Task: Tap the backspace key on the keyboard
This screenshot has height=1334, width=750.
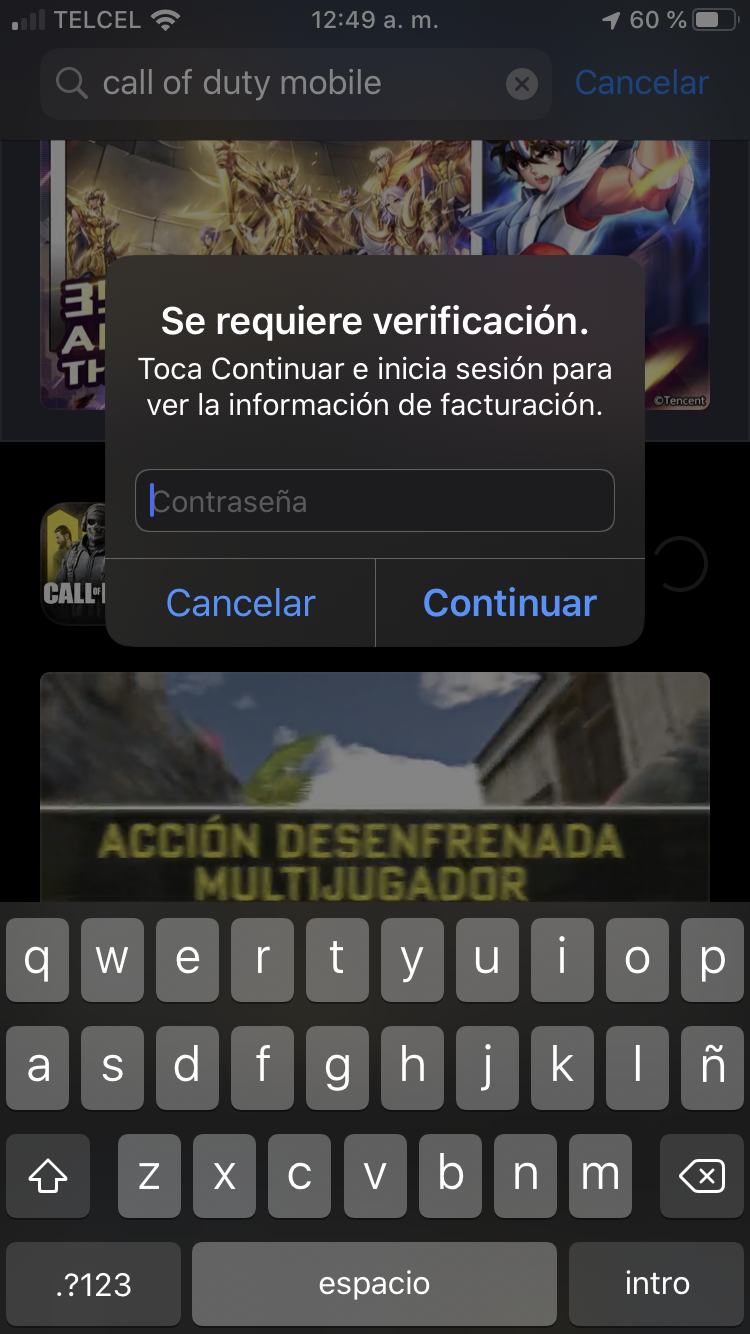Action: pyautogui.click(x=702, y=1177)
